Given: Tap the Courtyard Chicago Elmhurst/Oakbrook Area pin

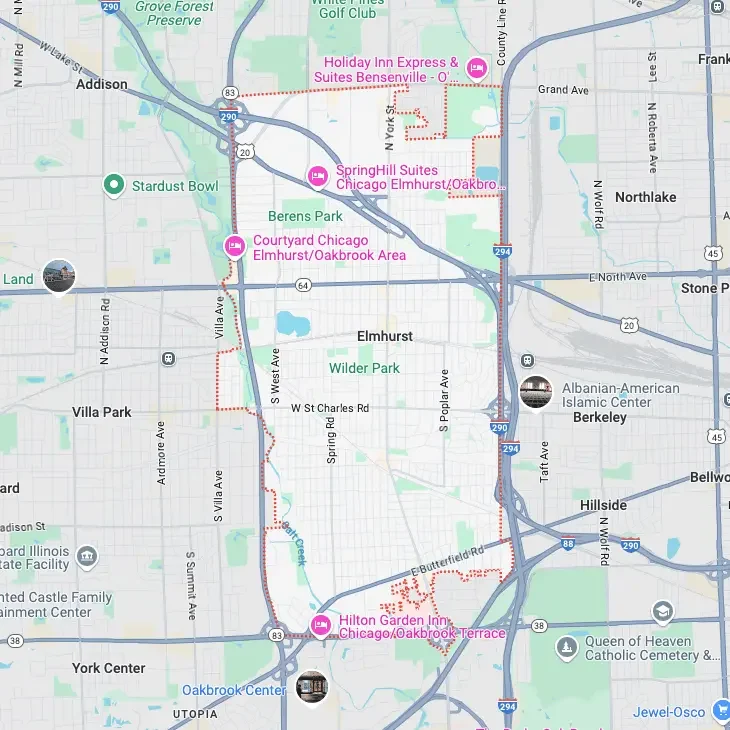Looking at the screenshot, I should (x=235, y=246).
